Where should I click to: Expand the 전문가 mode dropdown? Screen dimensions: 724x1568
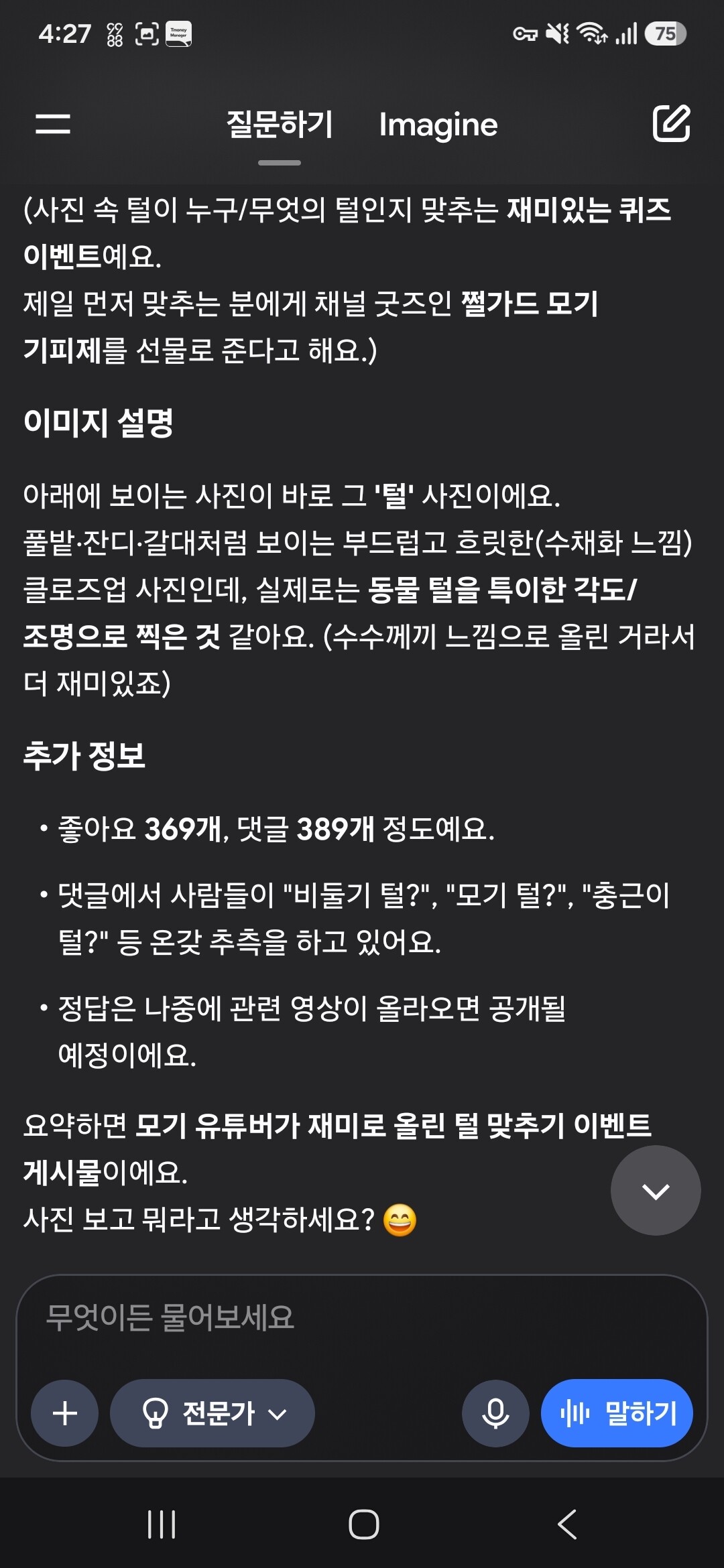[213, 1413]
